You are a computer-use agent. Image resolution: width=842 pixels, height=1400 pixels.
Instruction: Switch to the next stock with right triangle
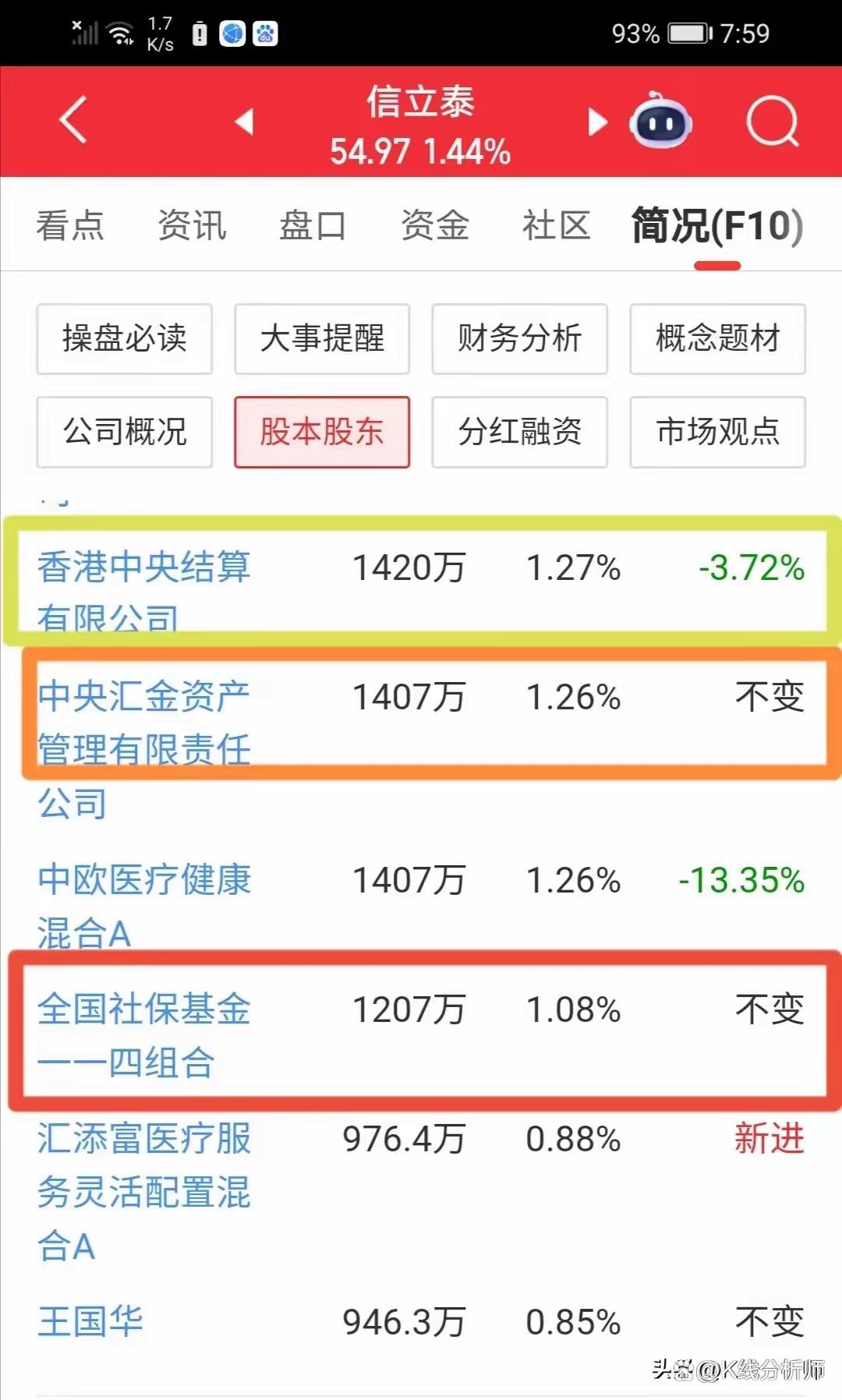tap(597, 122)
